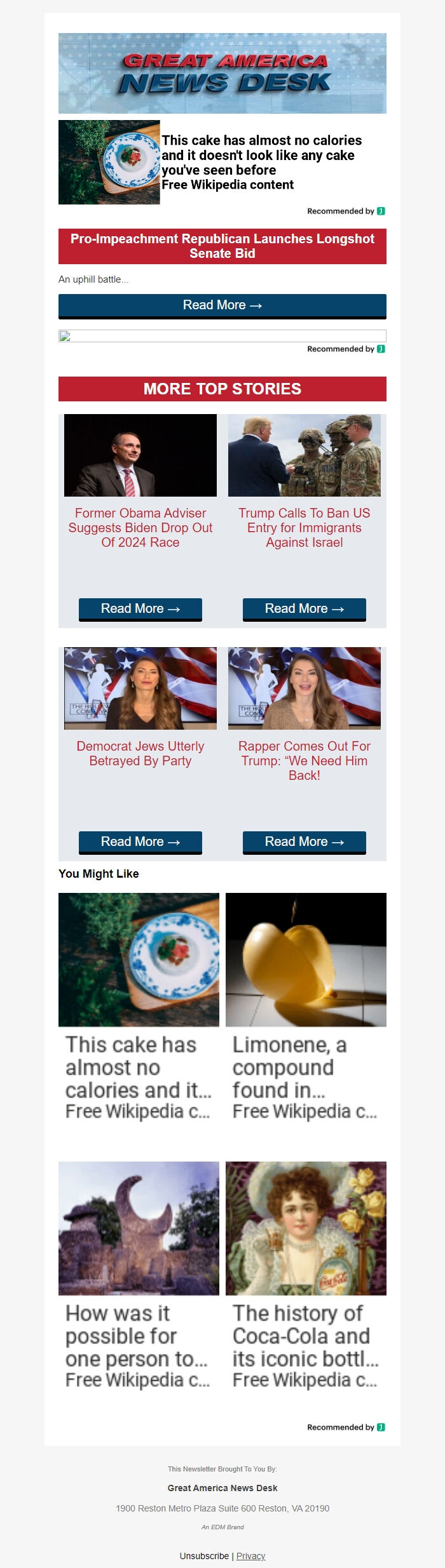
Task: Open the Privacy link
Action: [x=250, y=1556]
